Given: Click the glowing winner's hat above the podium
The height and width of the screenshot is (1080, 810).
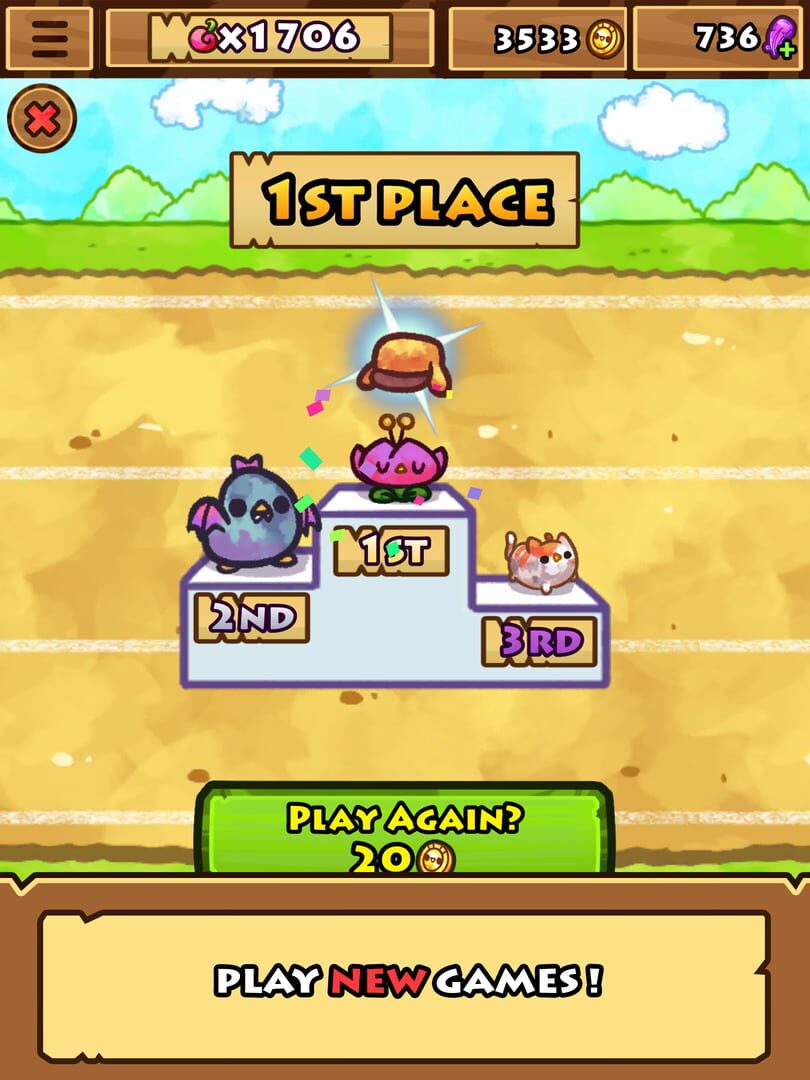Looking at the screenshot, I should point(405,360).
